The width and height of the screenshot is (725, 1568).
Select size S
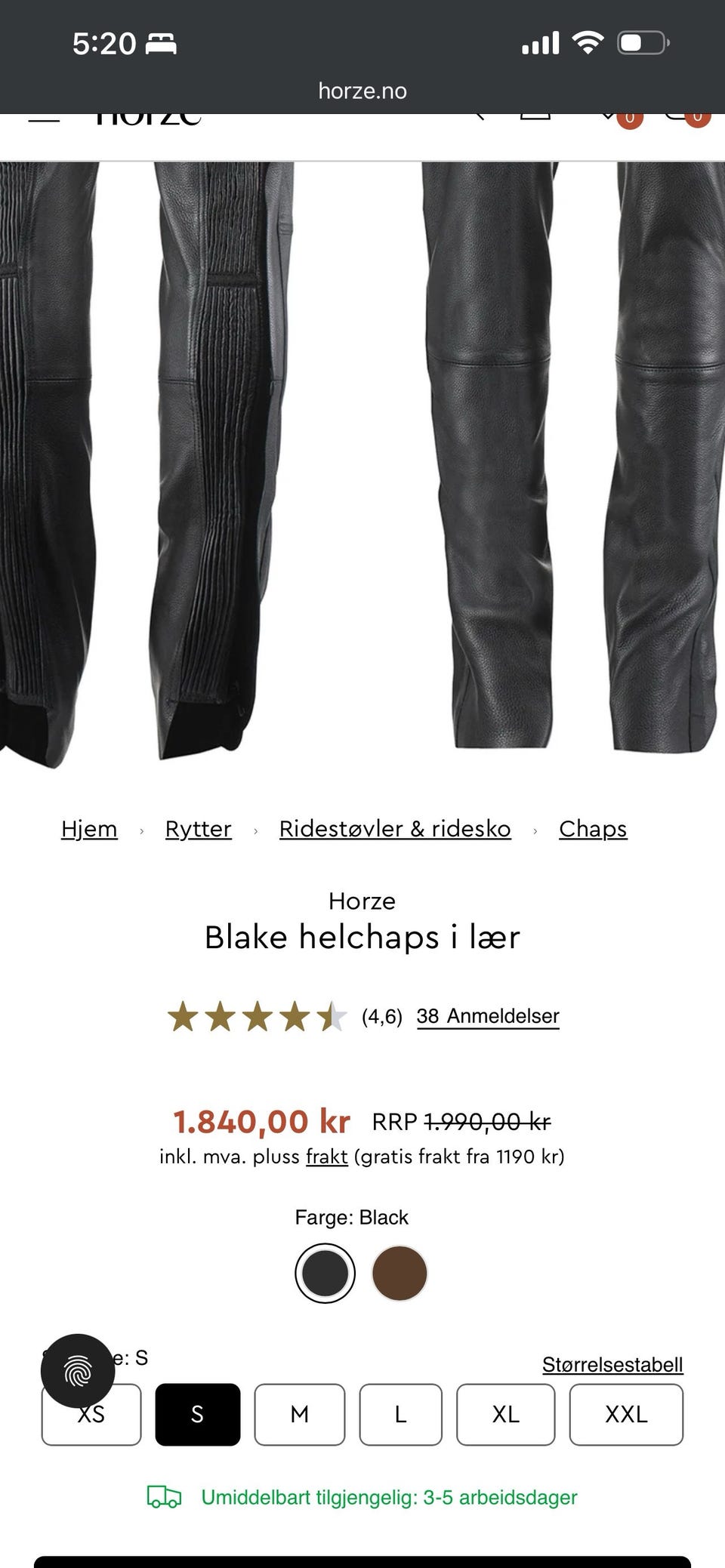click(x=198, y=1414)
